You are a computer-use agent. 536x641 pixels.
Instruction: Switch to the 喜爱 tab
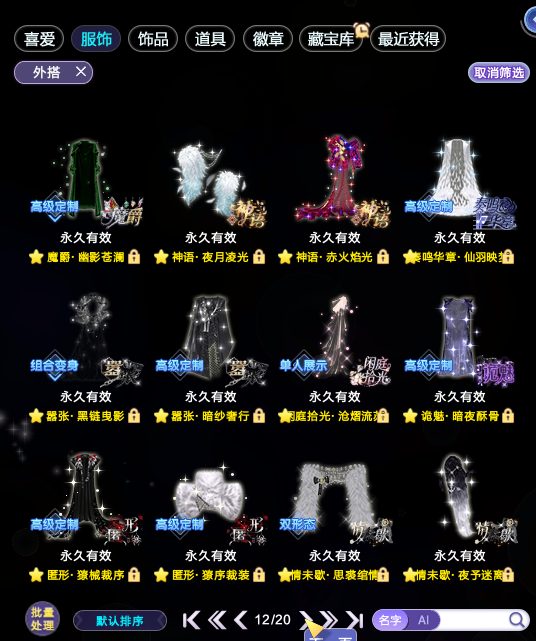coord(39,39)
